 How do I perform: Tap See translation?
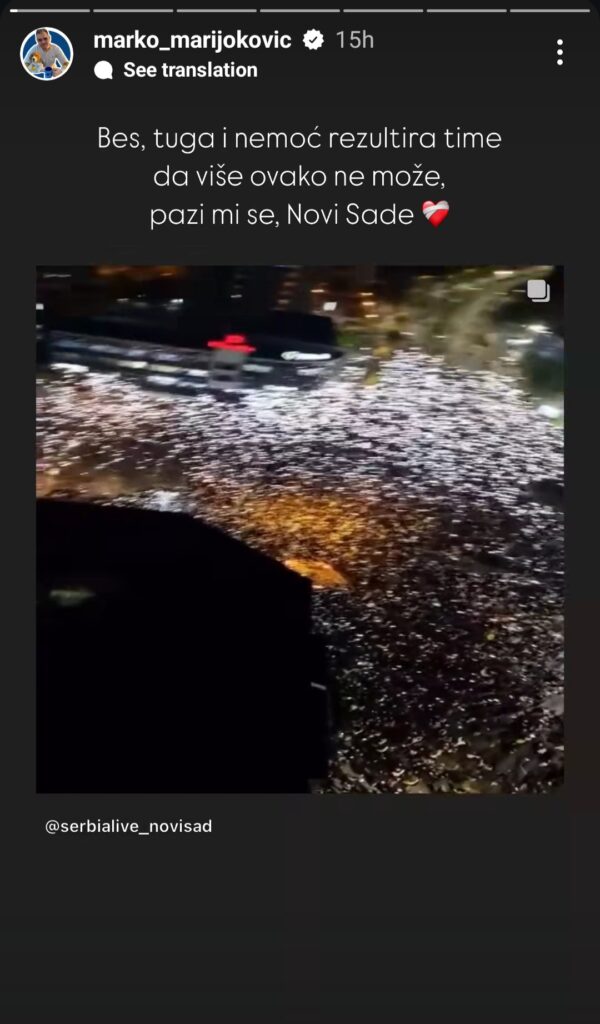pos(189,70)
